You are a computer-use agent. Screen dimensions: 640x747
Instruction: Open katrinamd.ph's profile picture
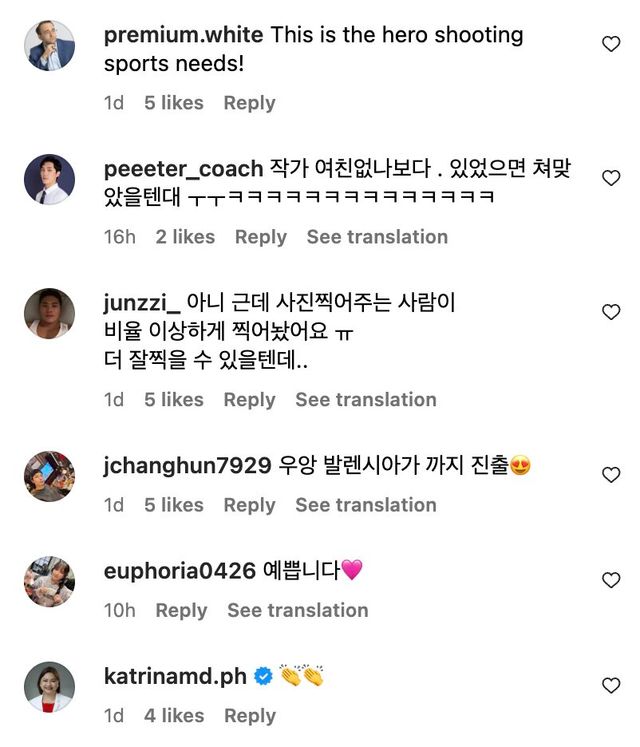[50, 687]
